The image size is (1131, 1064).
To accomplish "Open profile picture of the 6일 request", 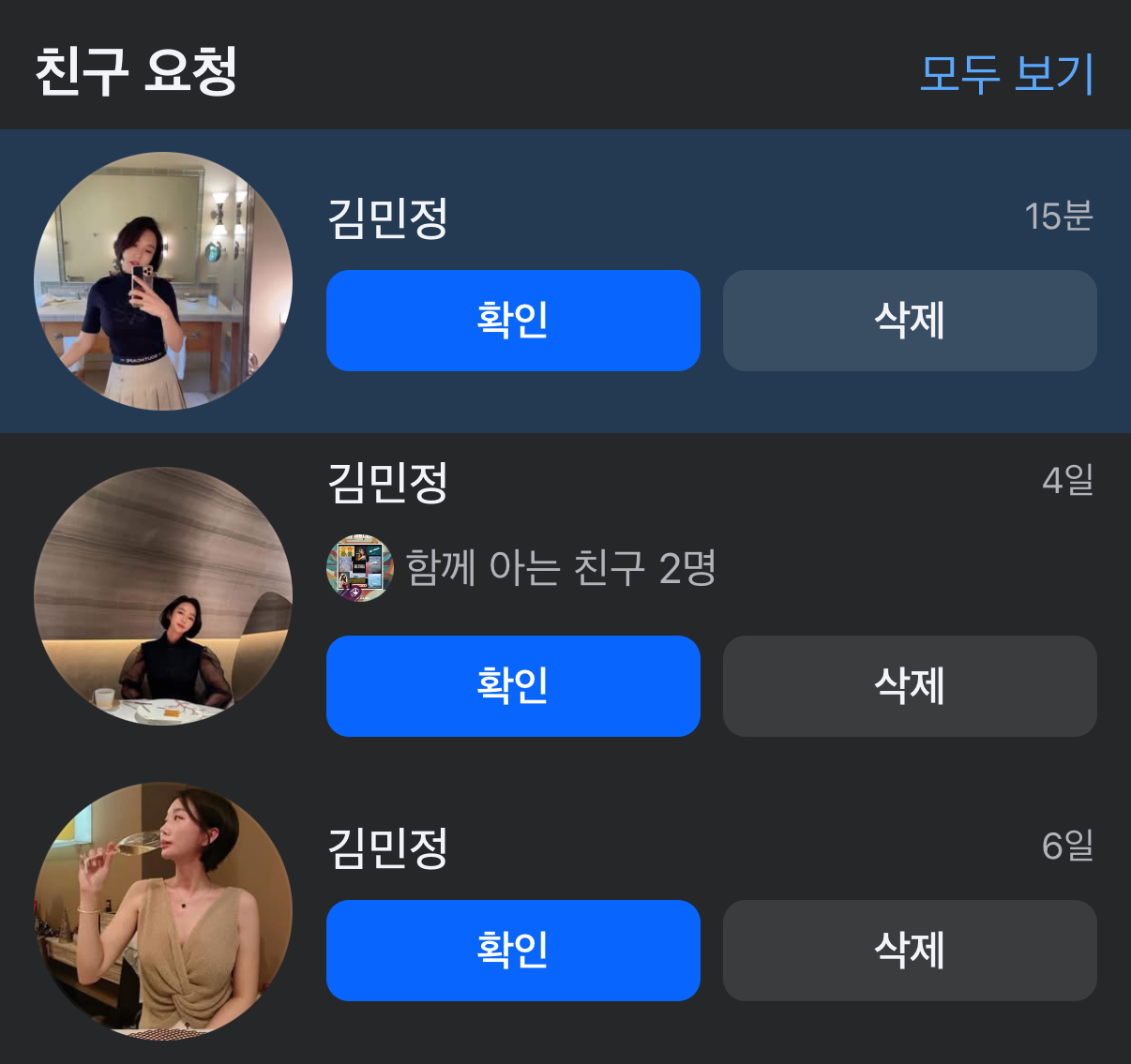I will coord(163,911).
